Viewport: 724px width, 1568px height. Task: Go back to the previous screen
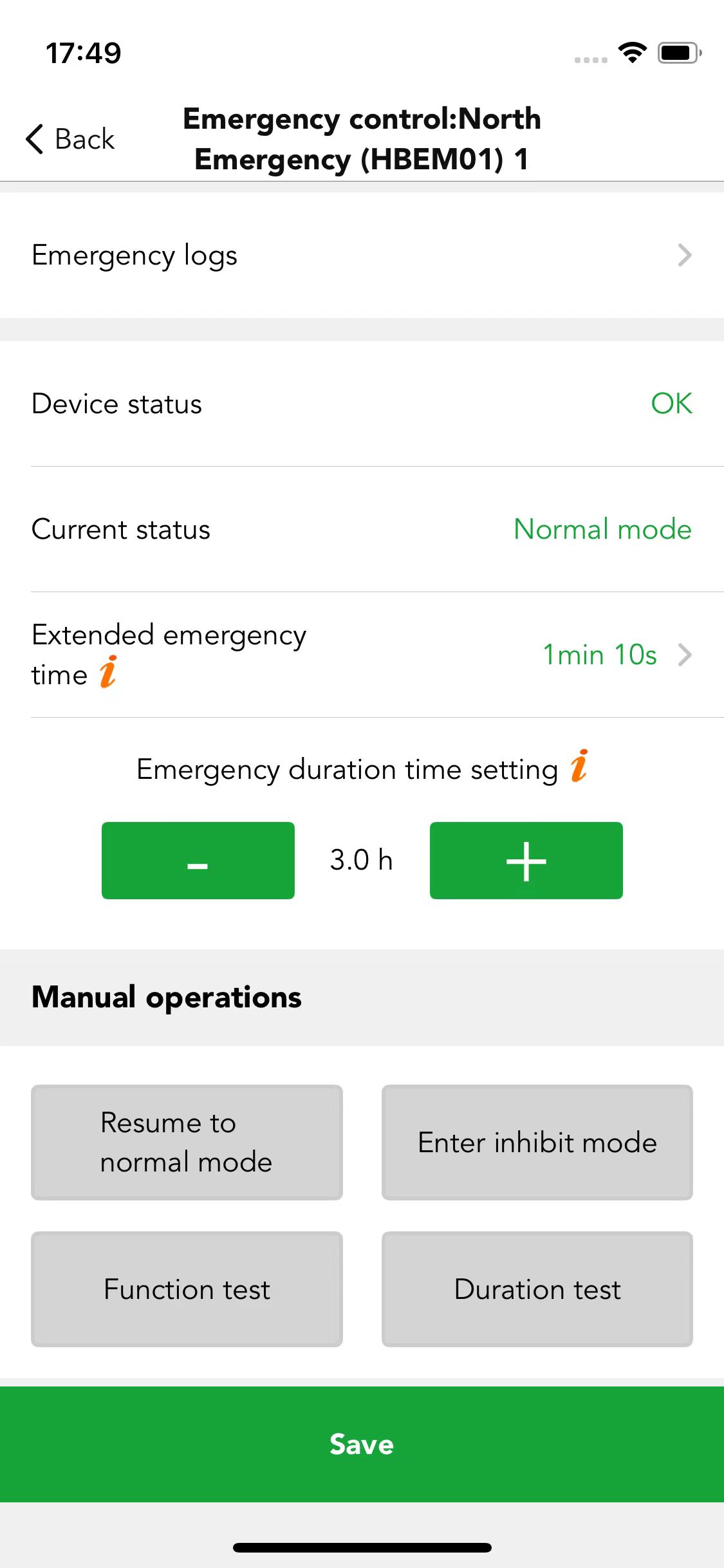(70, 139)
